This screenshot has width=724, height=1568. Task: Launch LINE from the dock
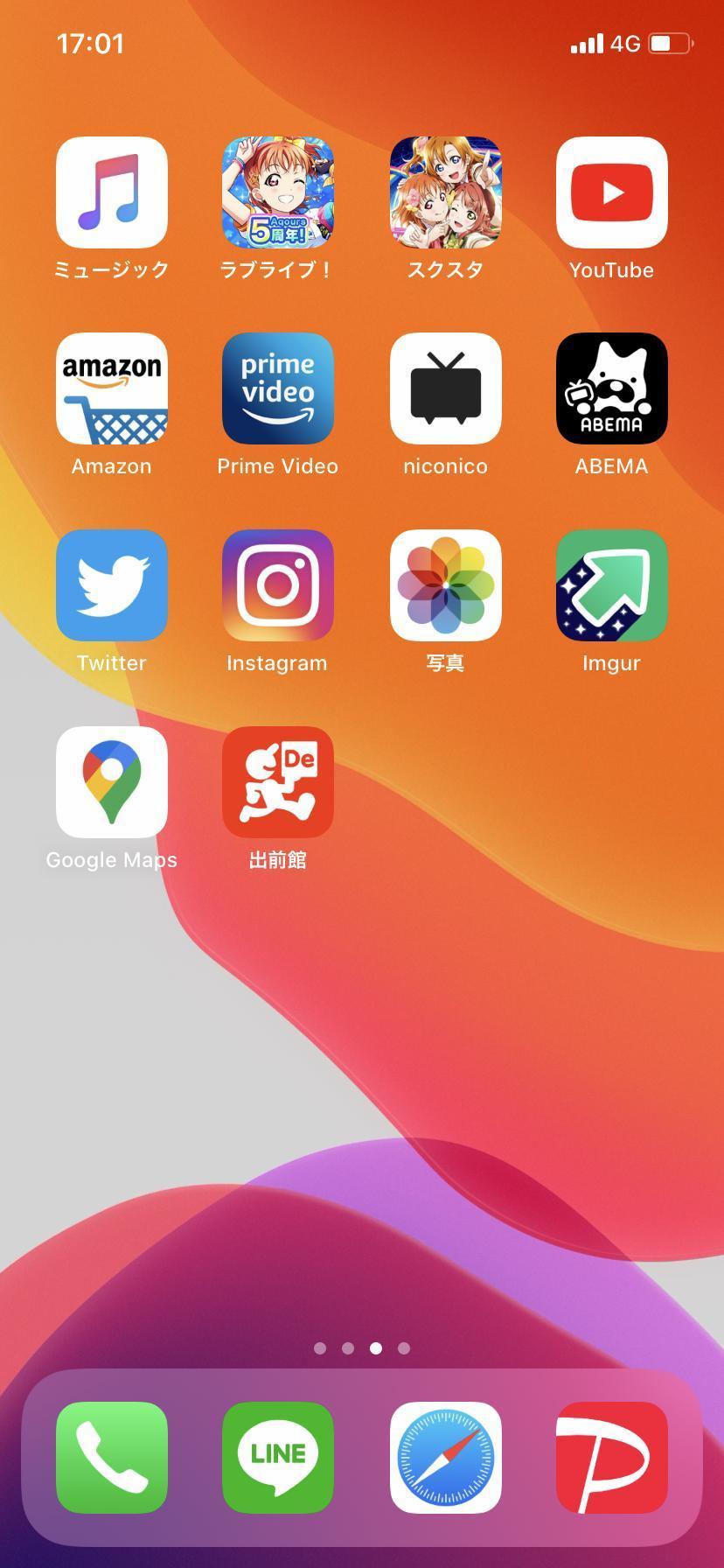[x=278, y=1457]
